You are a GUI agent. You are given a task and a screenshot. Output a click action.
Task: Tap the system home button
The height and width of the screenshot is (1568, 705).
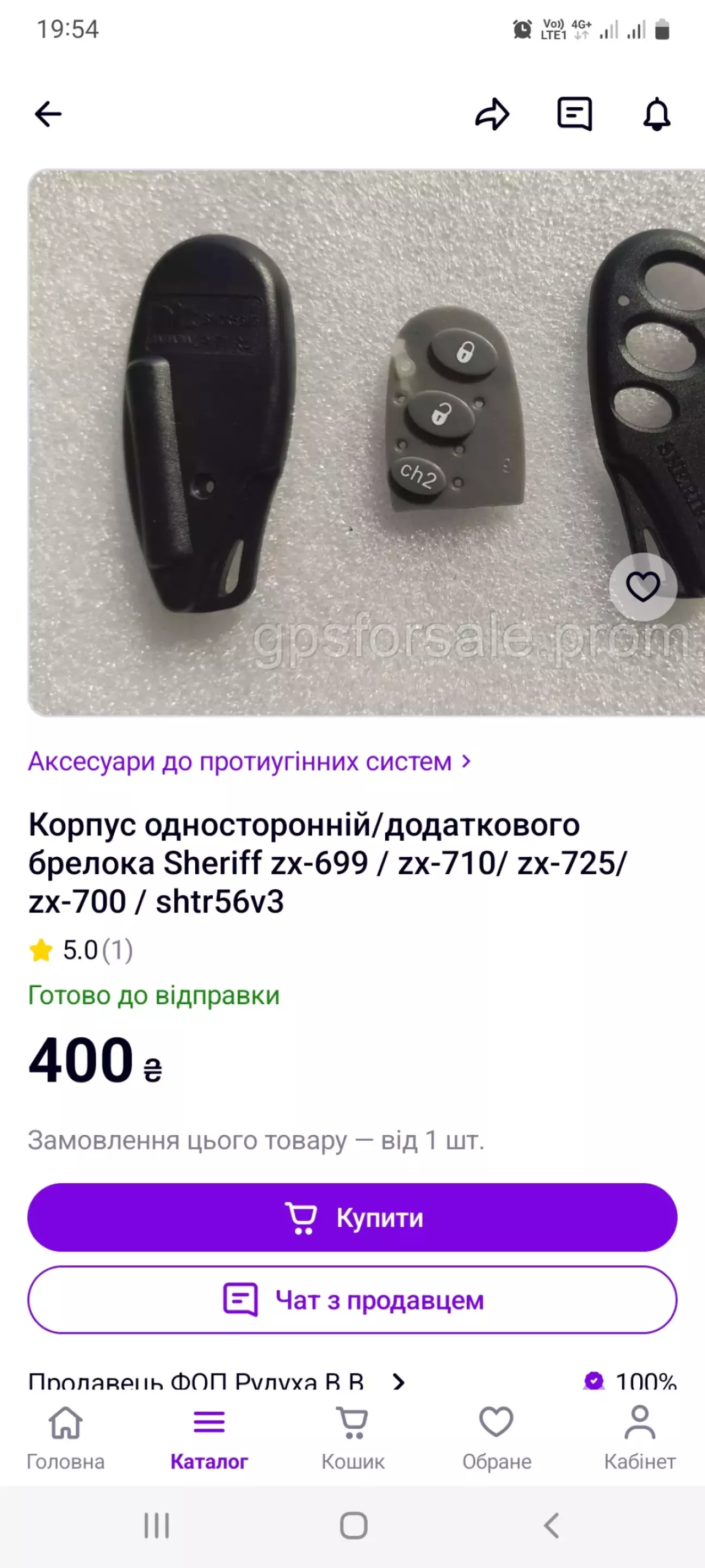(x=353, y=1526)
